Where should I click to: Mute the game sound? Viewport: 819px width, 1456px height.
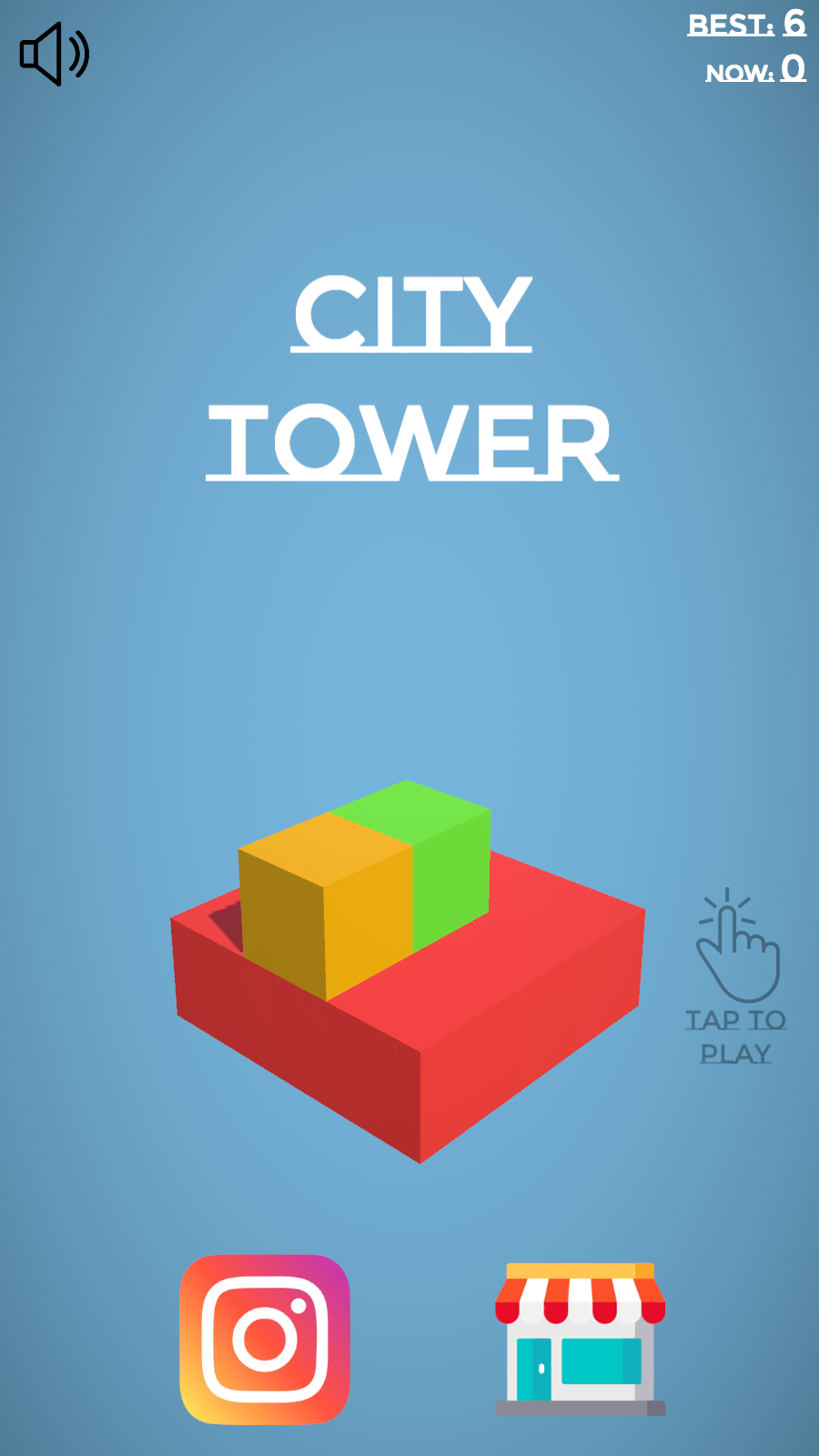pyautogui.click(x=54, y=55)
